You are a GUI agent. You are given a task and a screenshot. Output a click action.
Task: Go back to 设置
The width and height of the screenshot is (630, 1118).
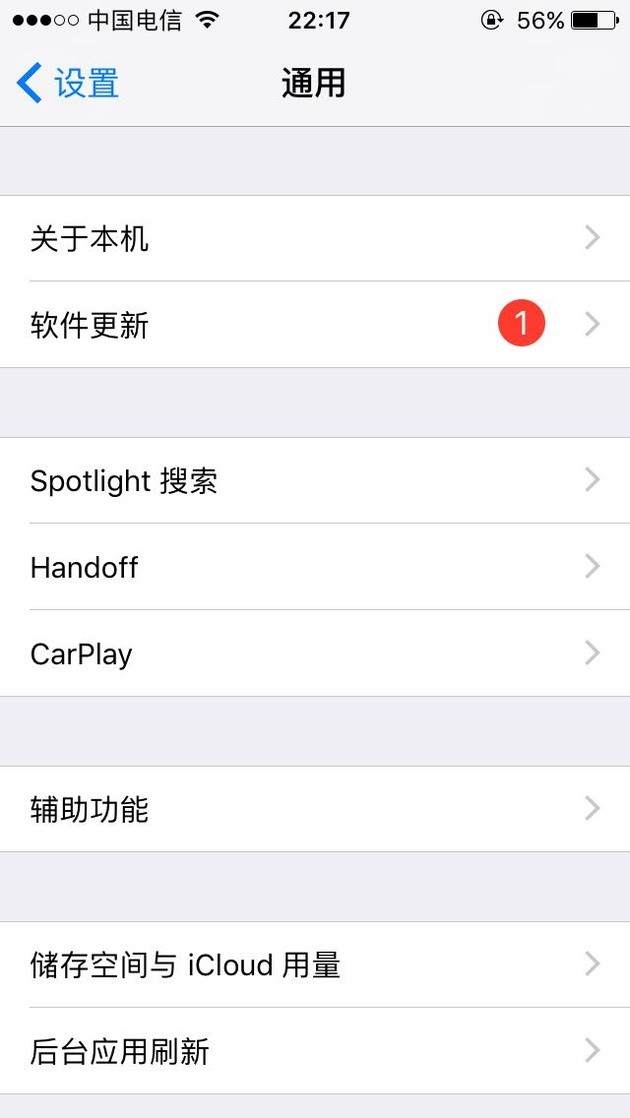[68, 83]
